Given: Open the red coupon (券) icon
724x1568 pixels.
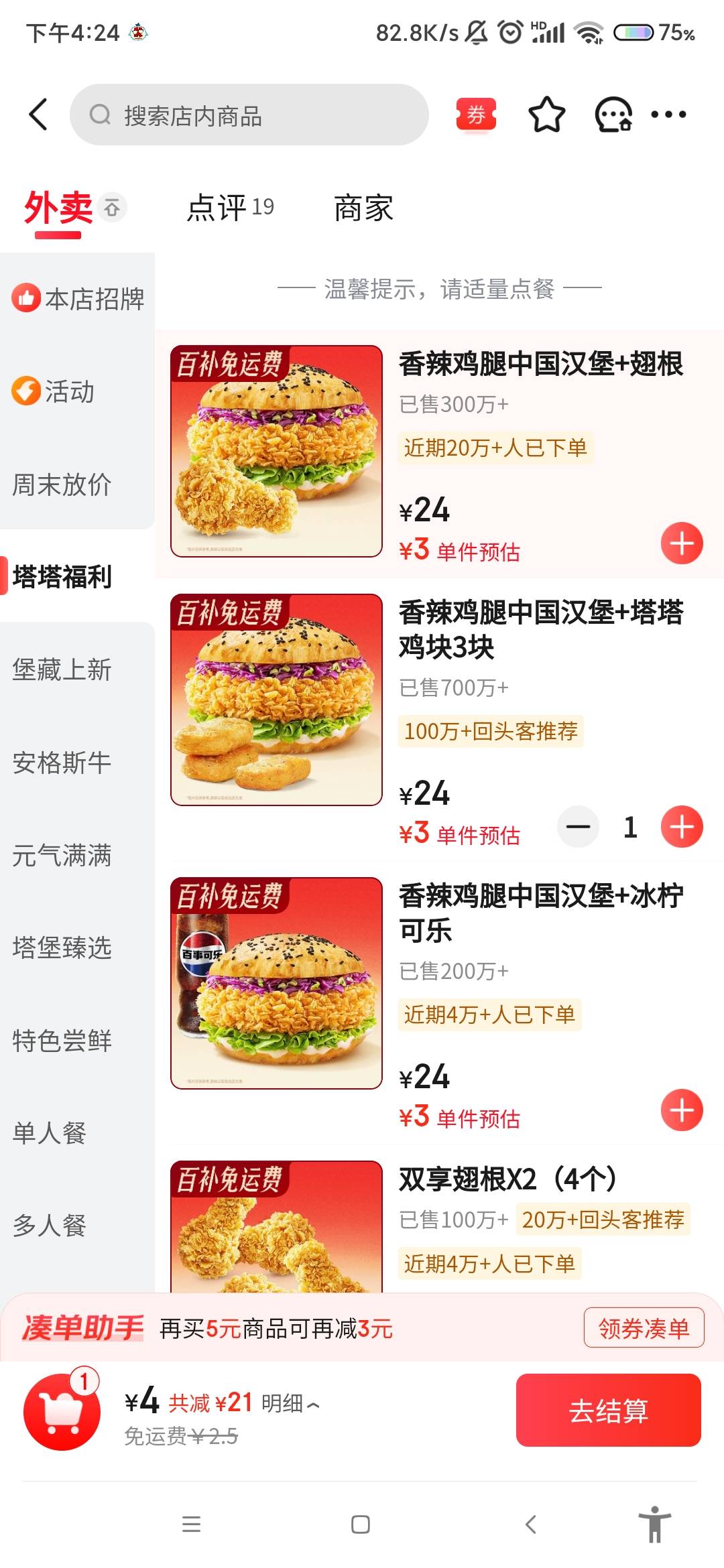Looking at the screenshot, I should coord(476,115).
